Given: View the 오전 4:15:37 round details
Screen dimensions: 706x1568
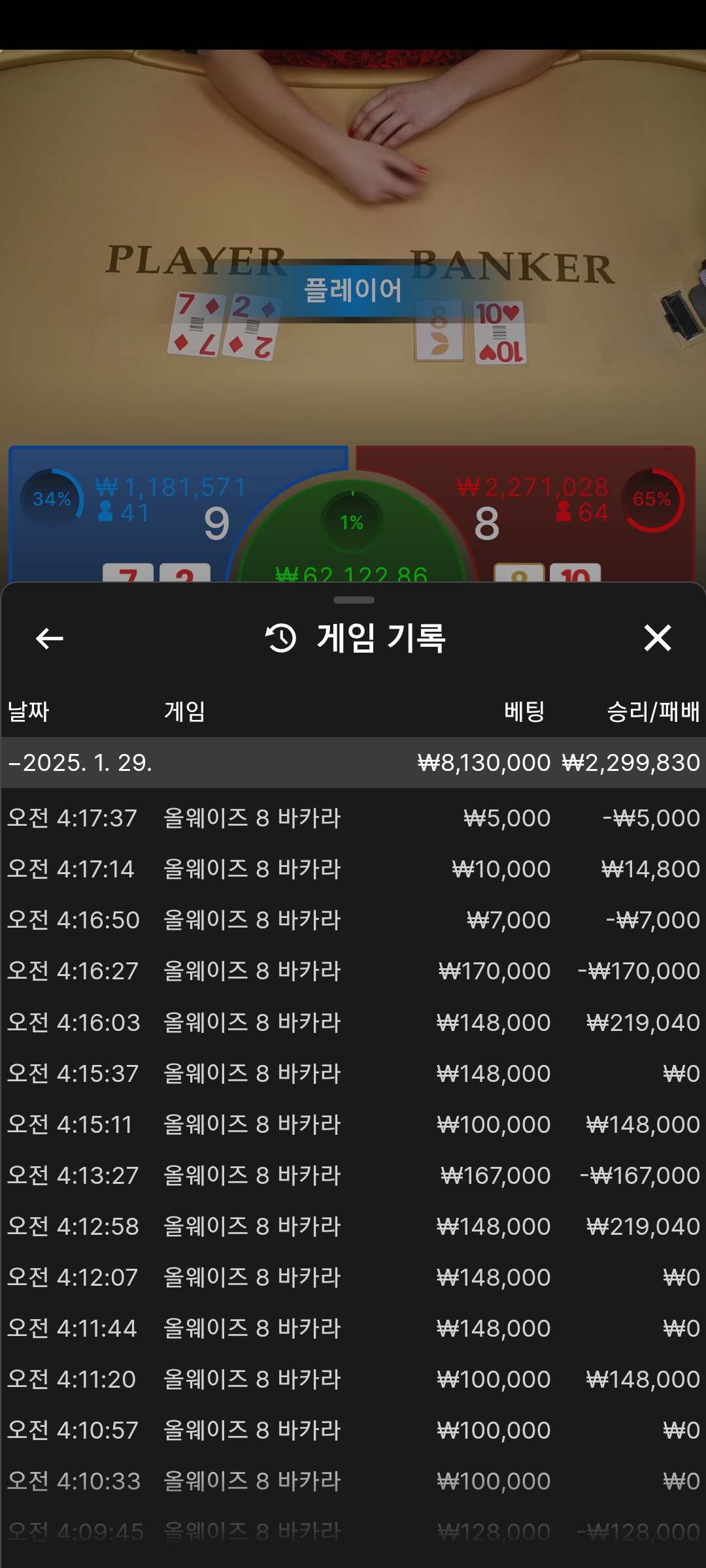Looking at the screenshot, I should coord(353,1073).
